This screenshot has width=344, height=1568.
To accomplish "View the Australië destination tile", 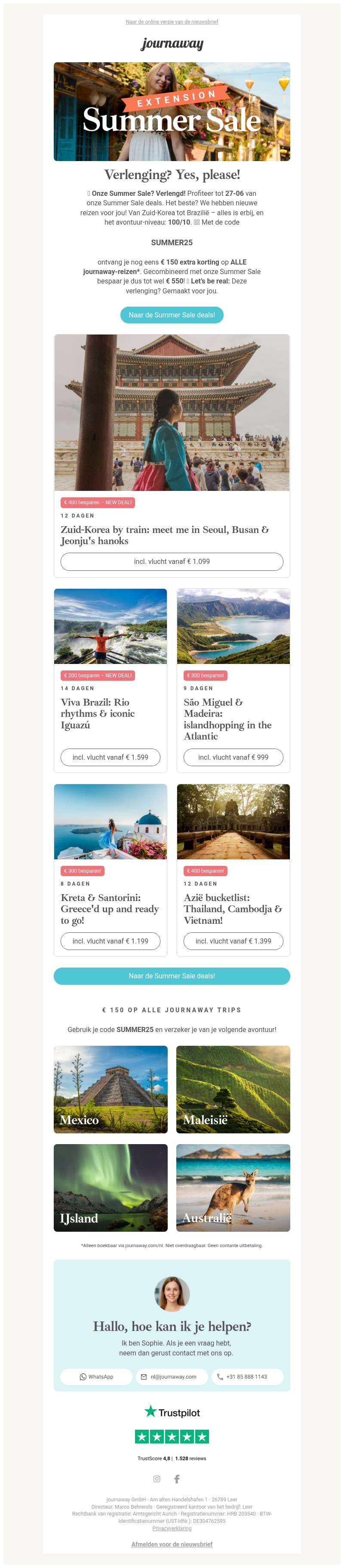I will click(x=233, y=1187).
